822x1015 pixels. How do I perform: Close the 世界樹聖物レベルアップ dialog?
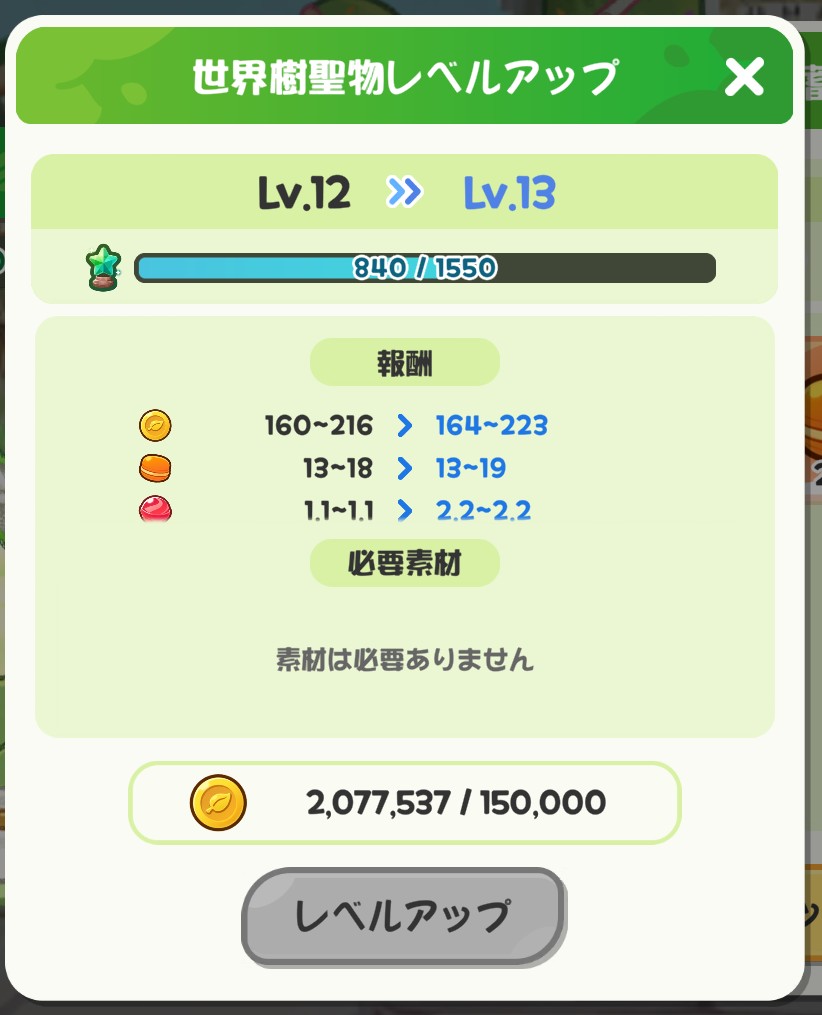pos(744,77)
